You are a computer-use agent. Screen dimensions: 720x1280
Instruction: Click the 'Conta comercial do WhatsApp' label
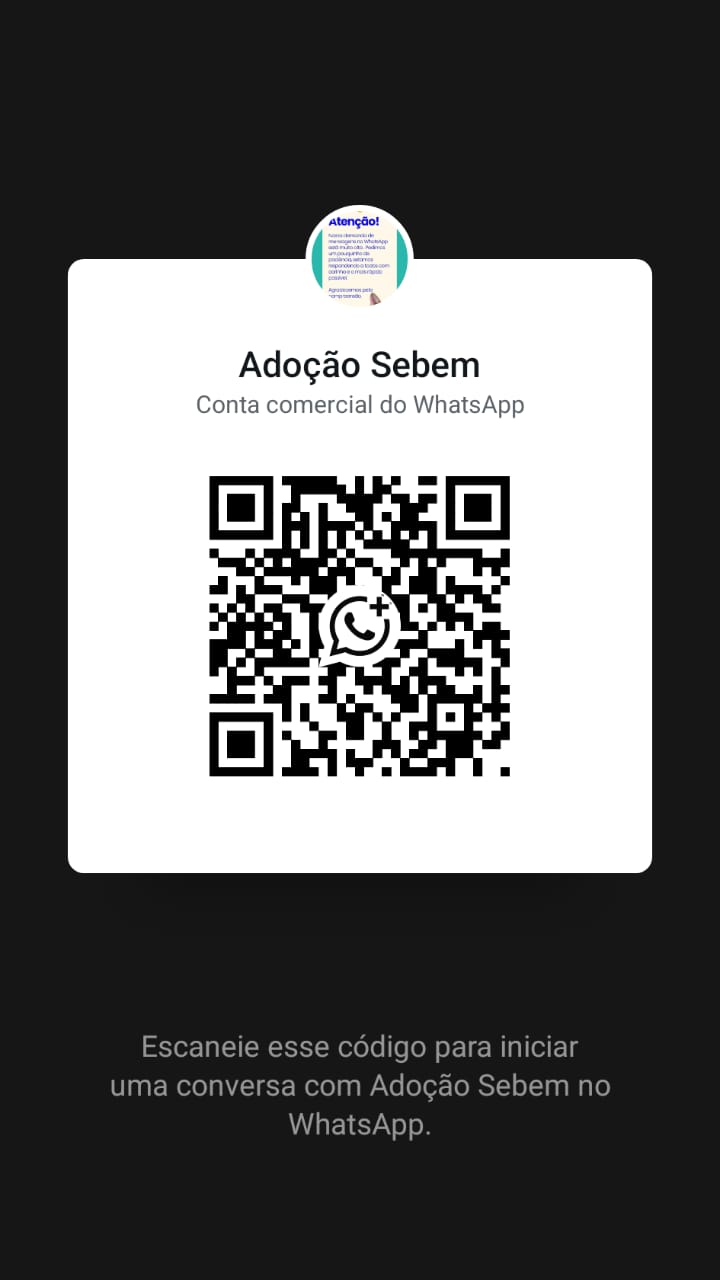click(360, 405)
